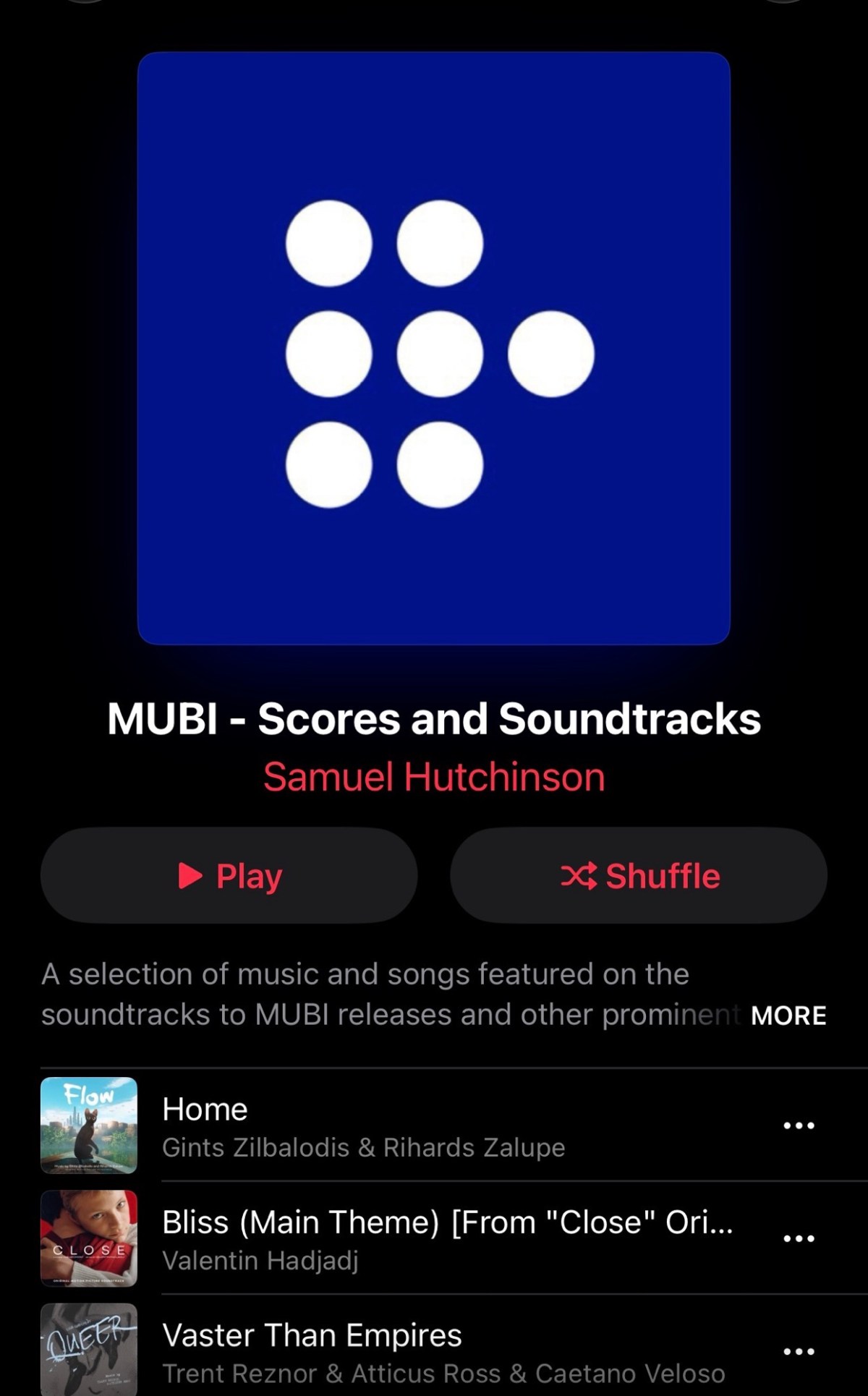
Task: Open more options for Home
Action: point(799,1125)
